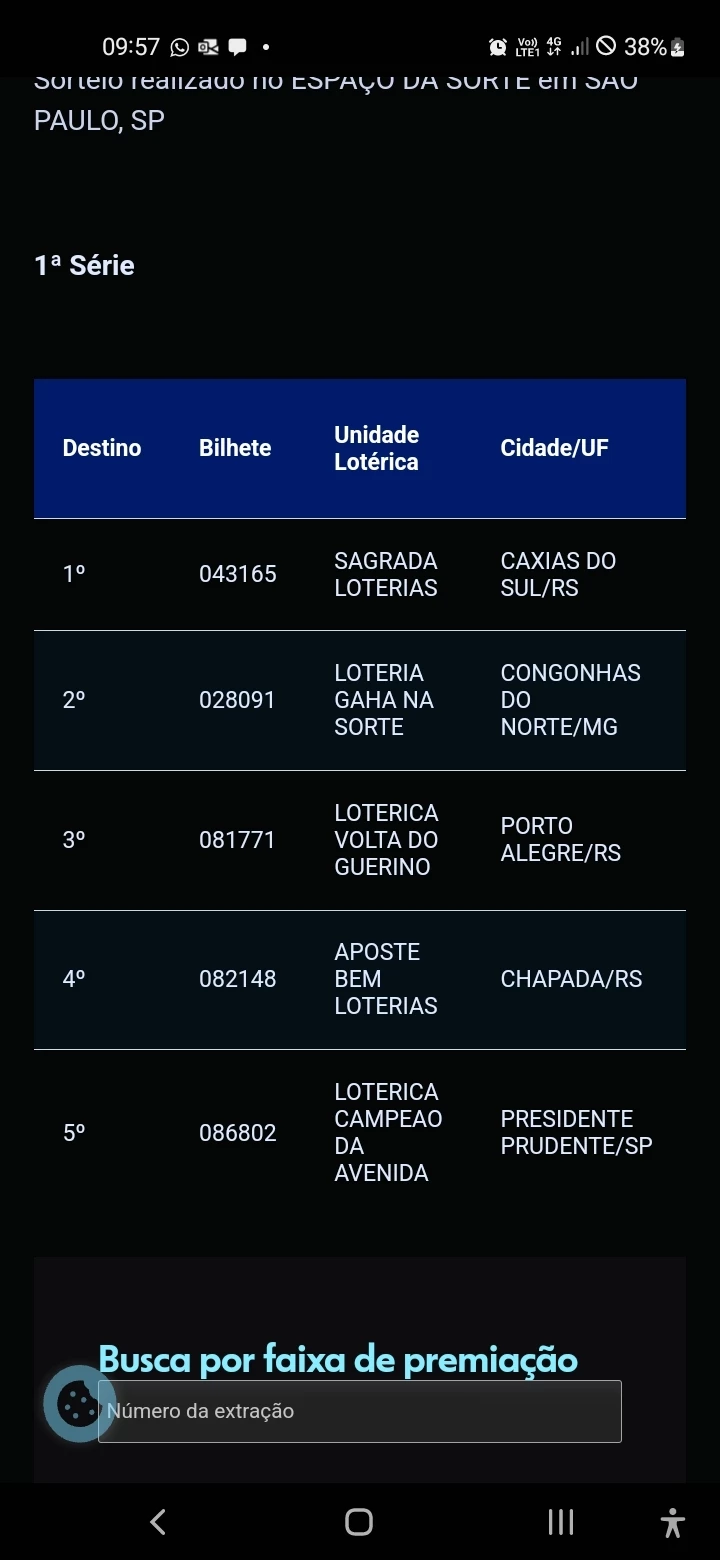Screen dimensions: 720x1560
Task: Open the cookie preferences button
Action: 78,1404
